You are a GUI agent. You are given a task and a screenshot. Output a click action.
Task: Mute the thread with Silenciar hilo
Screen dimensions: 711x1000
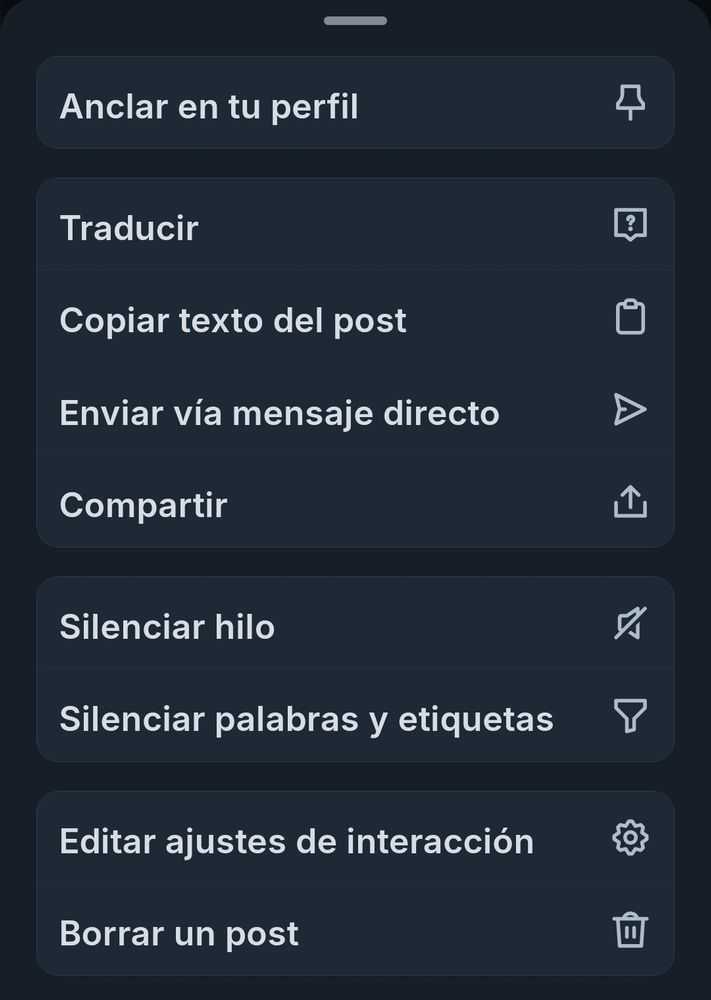point(355,626)
